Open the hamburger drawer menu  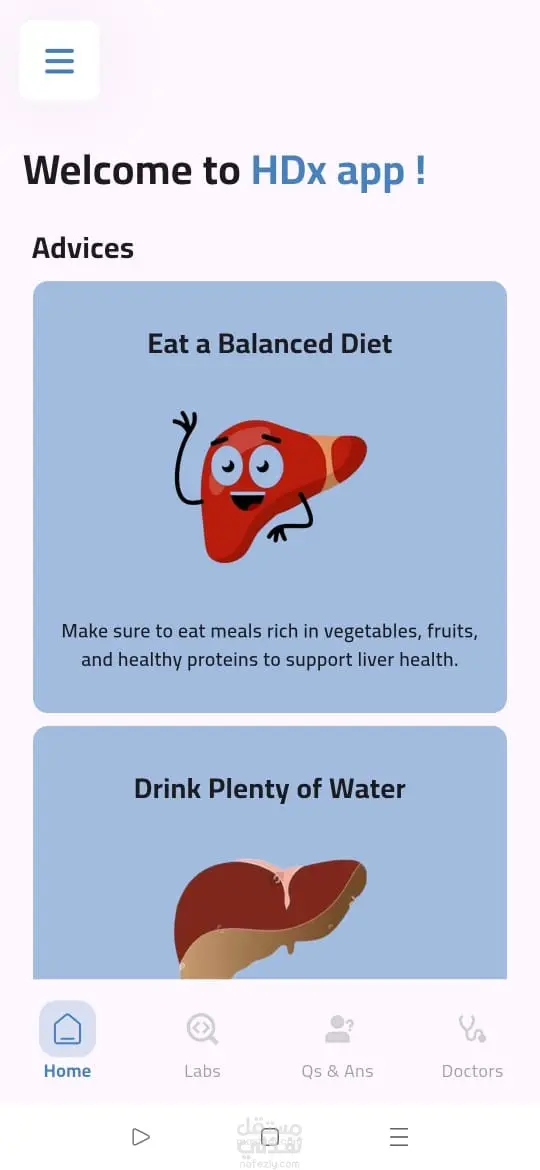coord(60,60)
